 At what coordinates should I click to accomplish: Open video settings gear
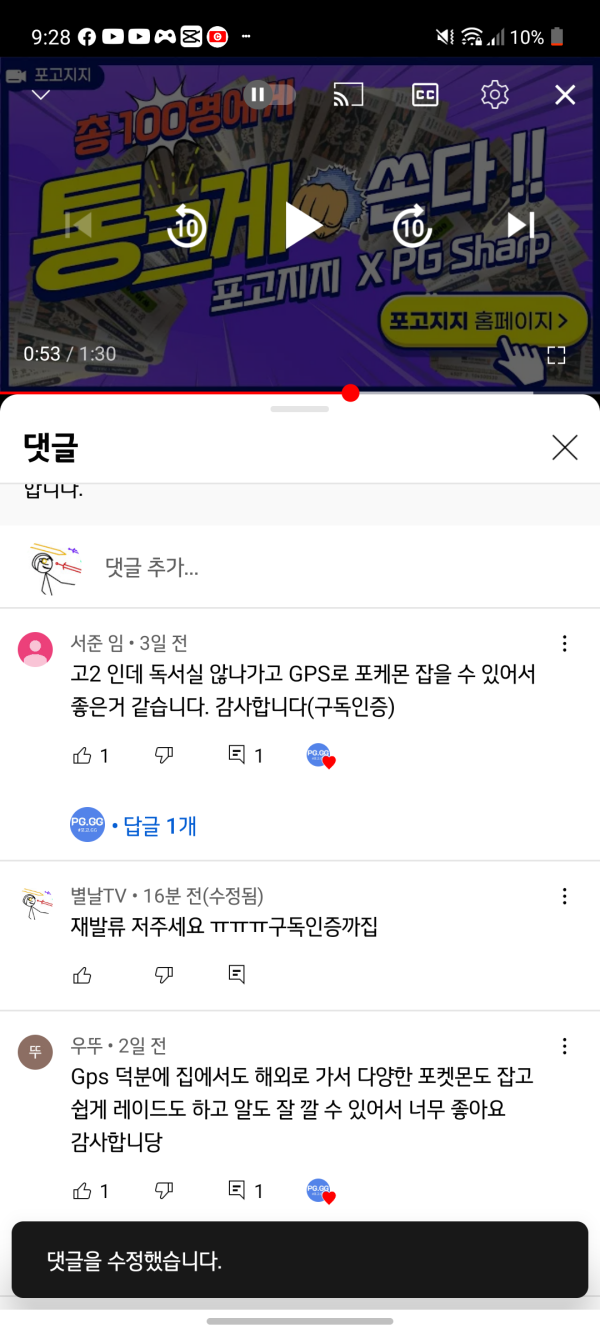point(494,95)
